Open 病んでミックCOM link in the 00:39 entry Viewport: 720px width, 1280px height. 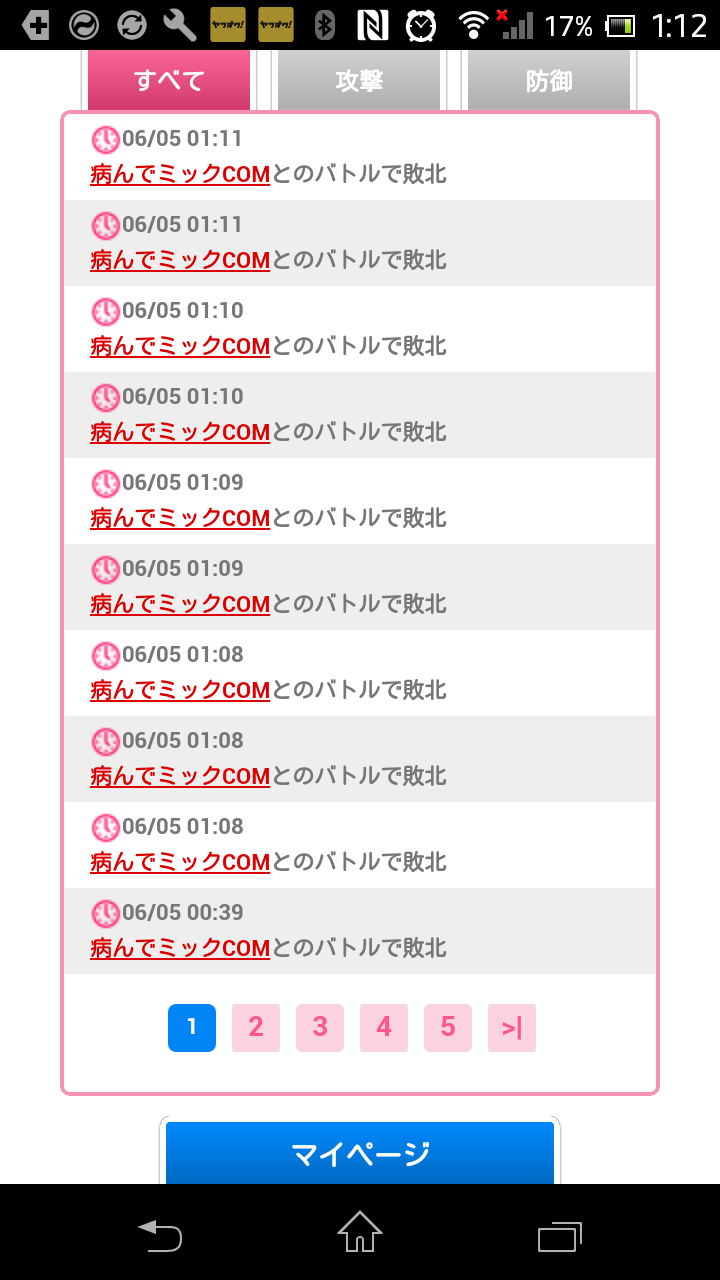click(180, 948)
